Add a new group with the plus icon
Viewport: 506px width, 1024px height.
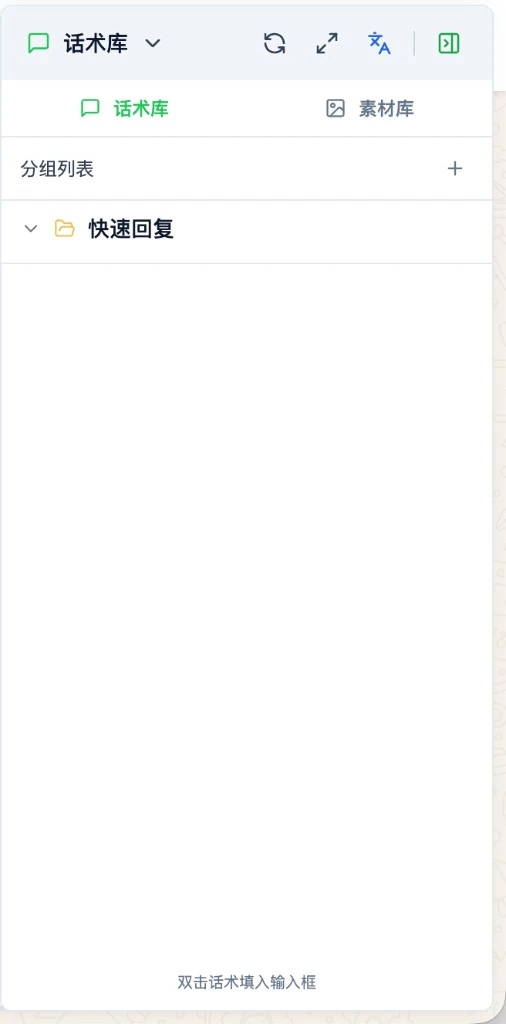pyautogui.click(x=454, y=168)
